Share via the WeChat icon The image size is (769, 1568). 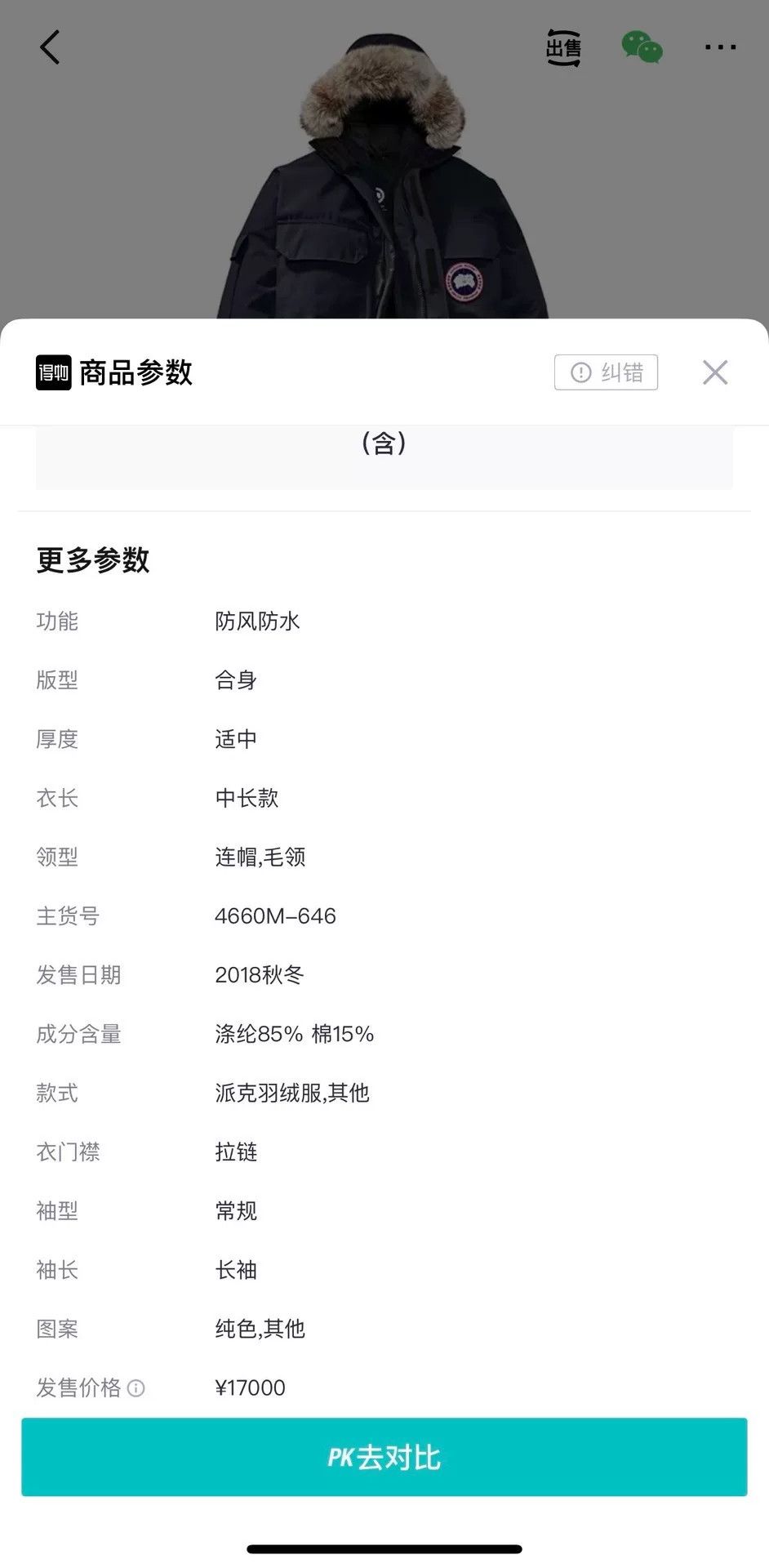click(x=642, y=47)
